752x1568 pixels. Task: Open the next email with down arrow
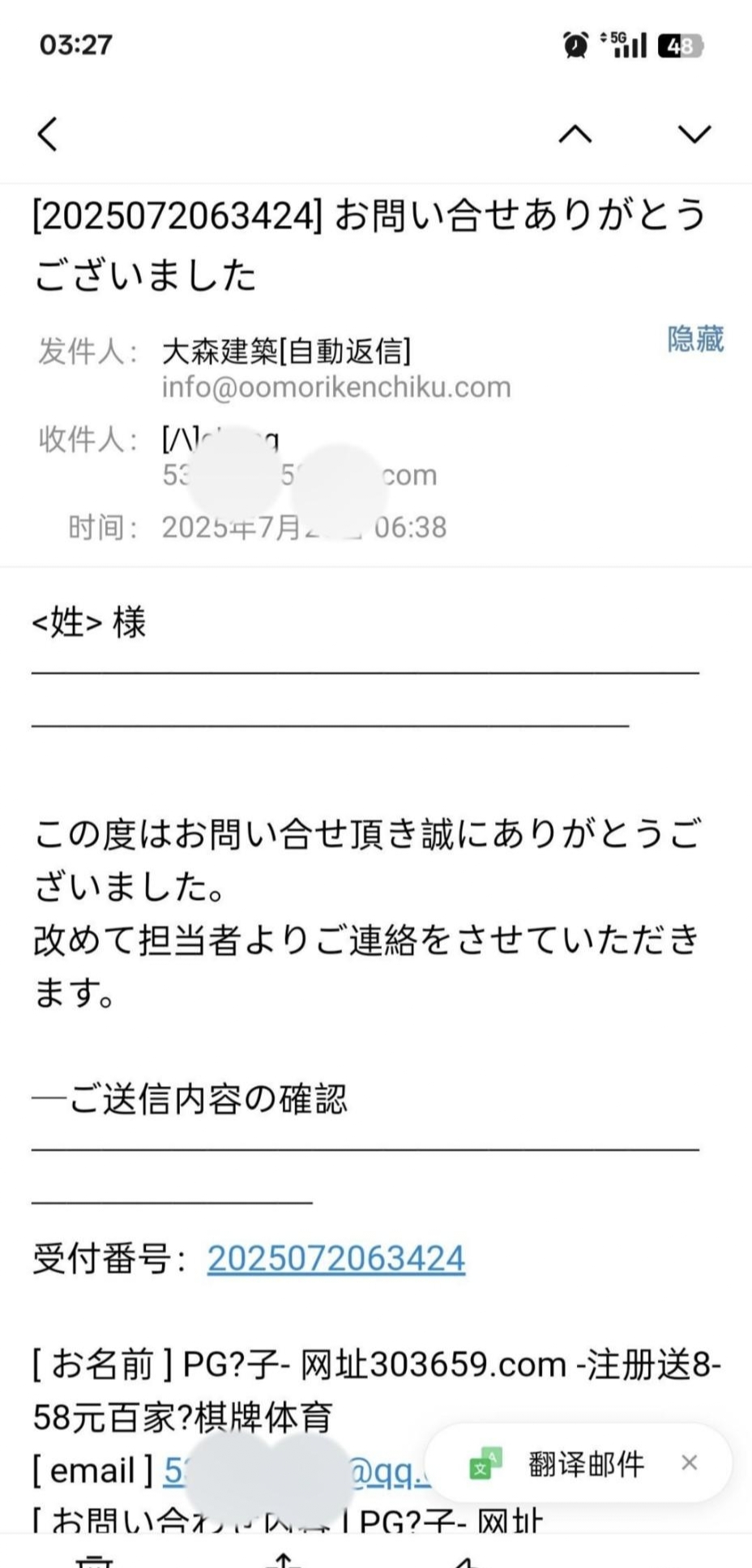(694, 134)
